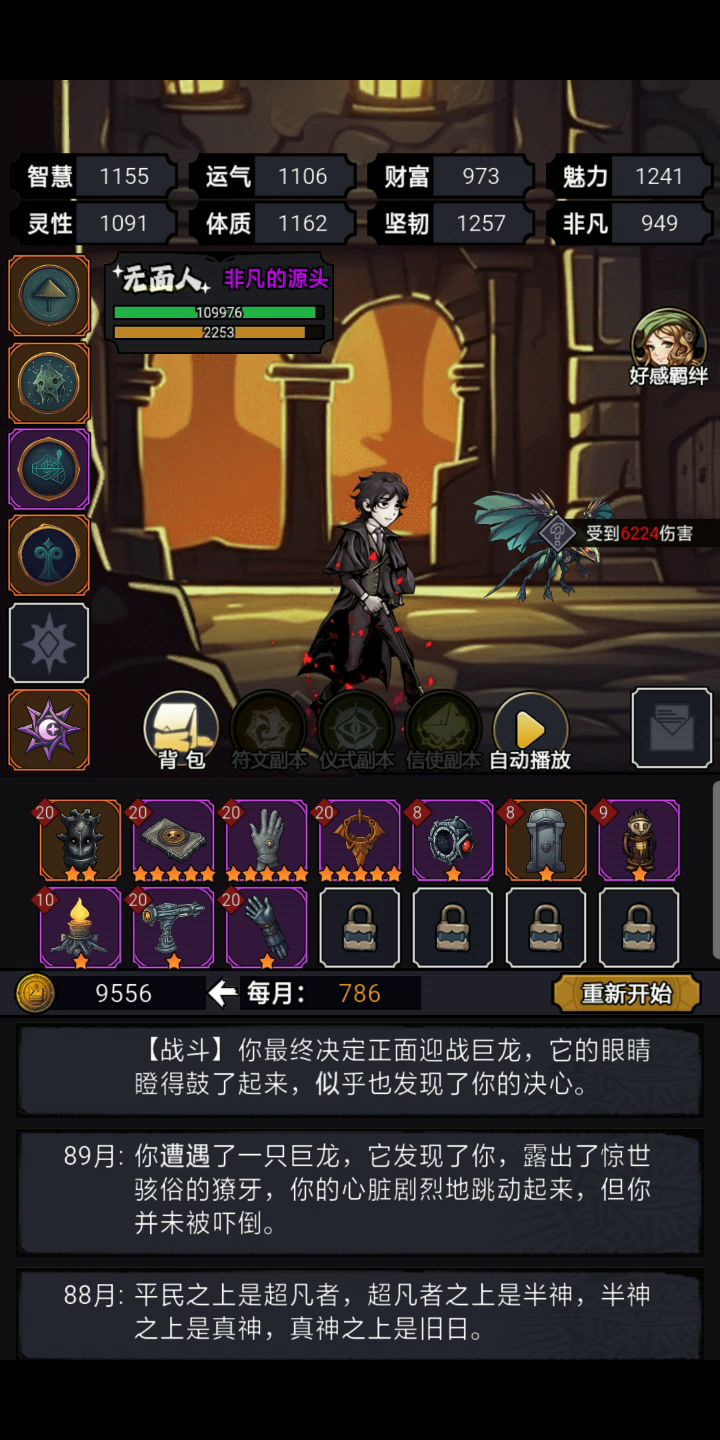View the mask equipment item
Viewport: 720px width, 1440px height.
pyautogui.click(x=80, y=840)
